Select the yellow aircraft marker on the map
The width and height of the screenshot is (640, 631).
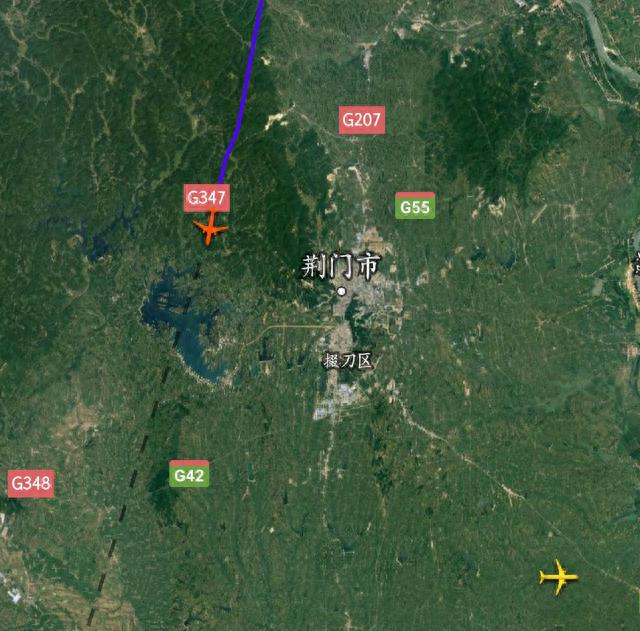point(559,577)
